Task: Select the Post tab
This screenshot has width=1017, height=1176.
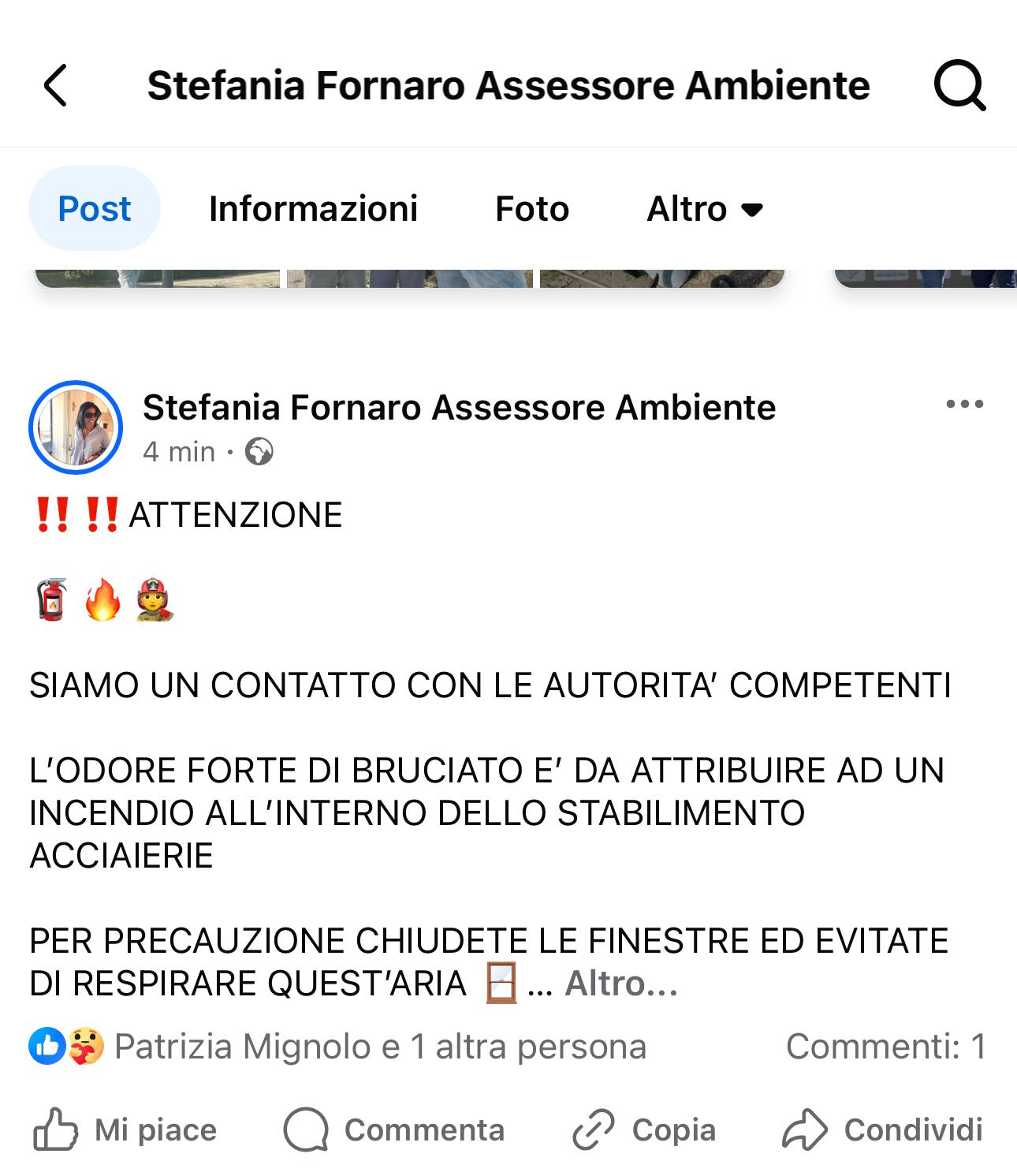Action: [x=95, y=209]
